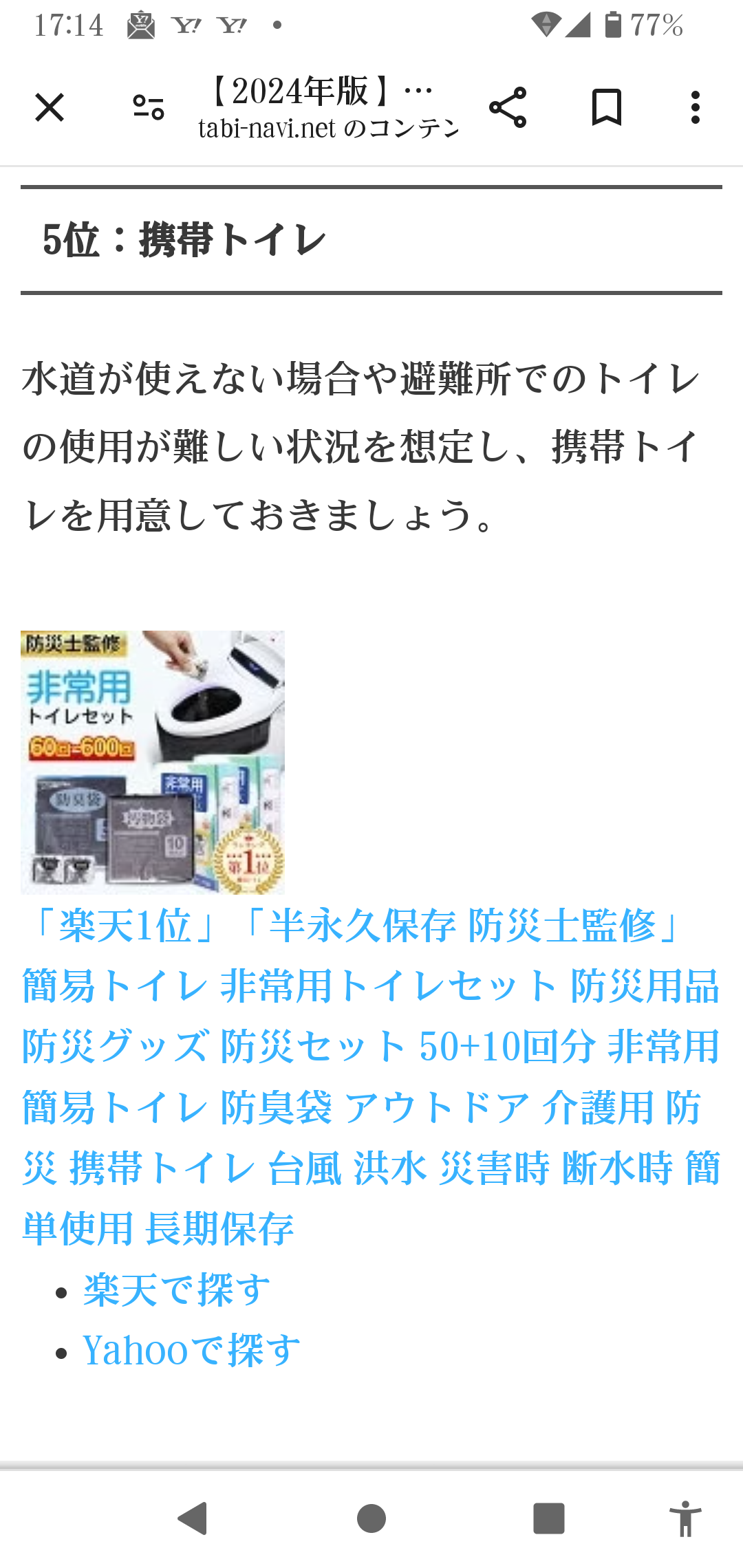The height and width of the screenshot is (1568, 743).
Task: Bookmark this tabi-navi.net page
Action: coord(606,108)
